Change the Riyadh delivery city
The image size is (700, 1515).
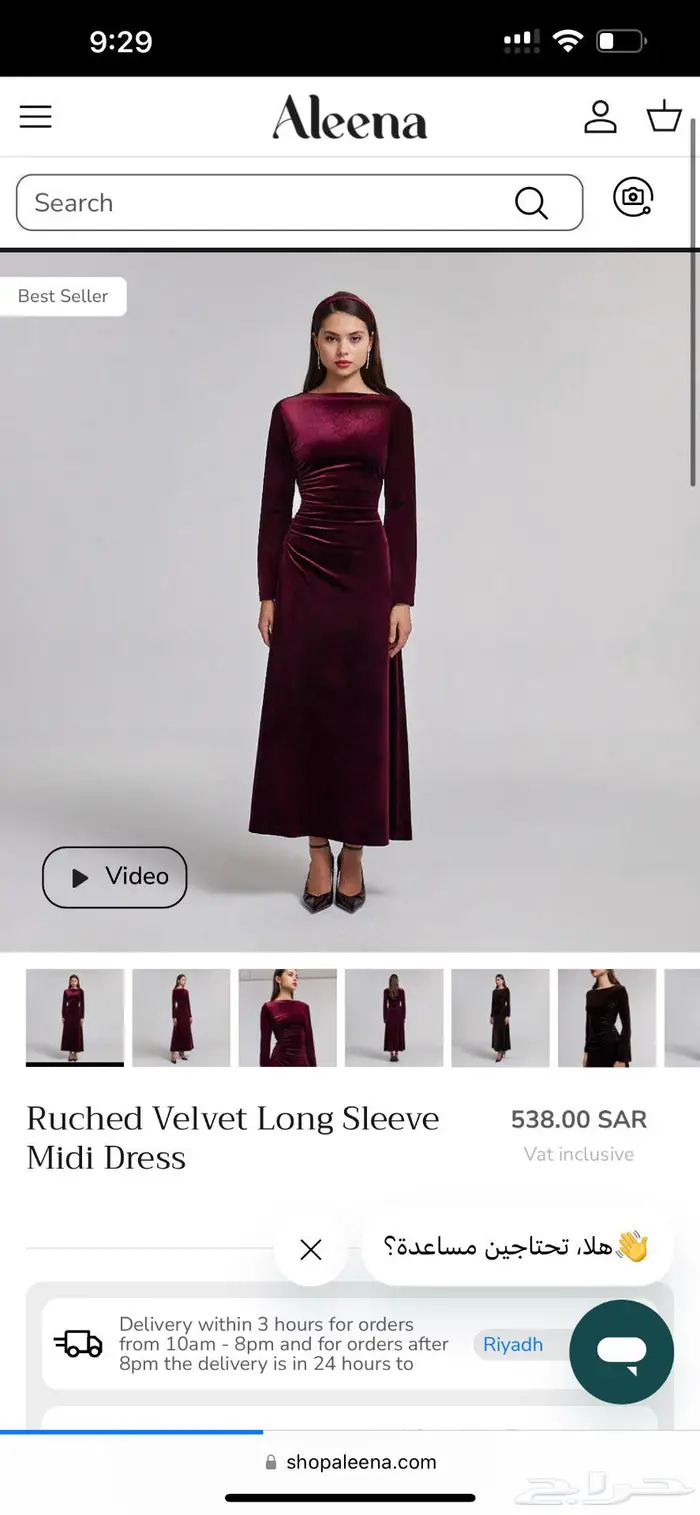click(513, 1345)
